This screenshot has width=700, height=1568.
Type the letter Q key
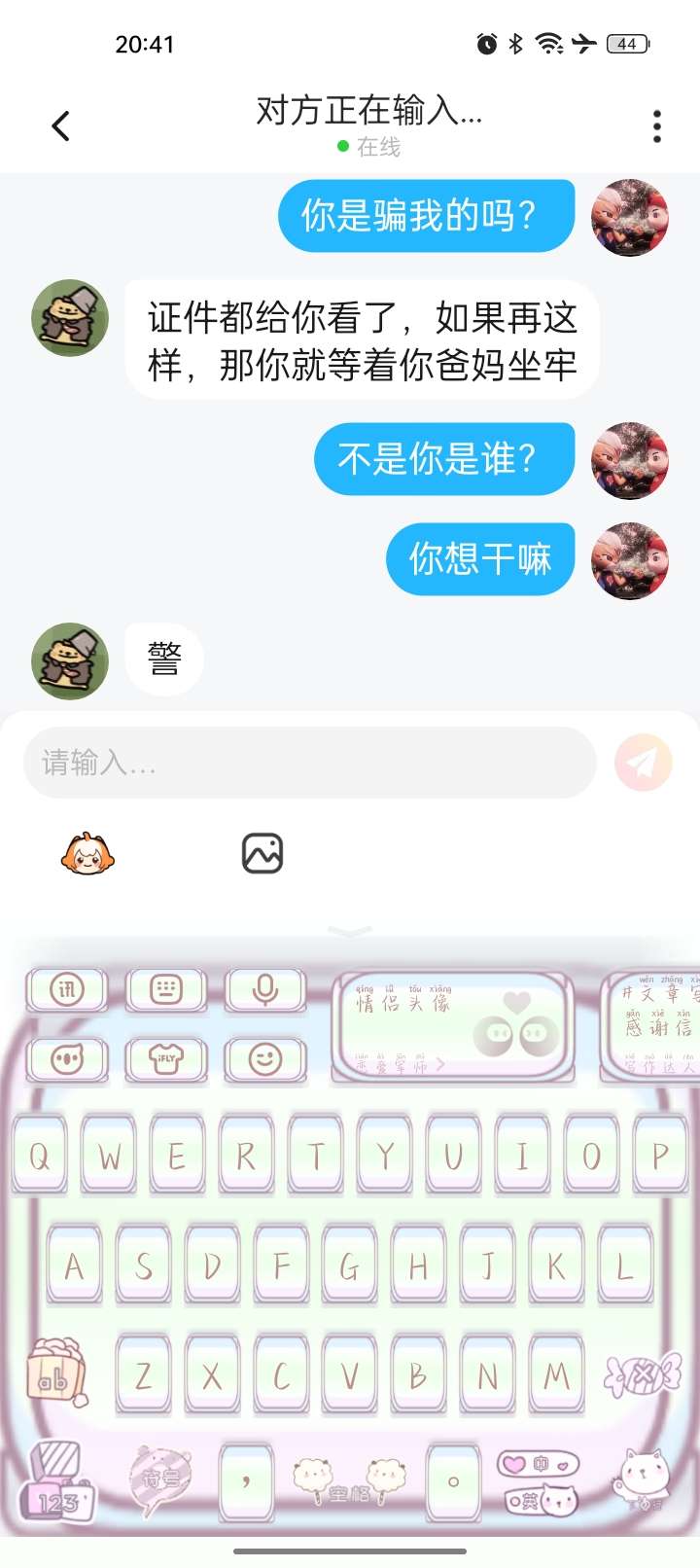[x=40, y=1156]
